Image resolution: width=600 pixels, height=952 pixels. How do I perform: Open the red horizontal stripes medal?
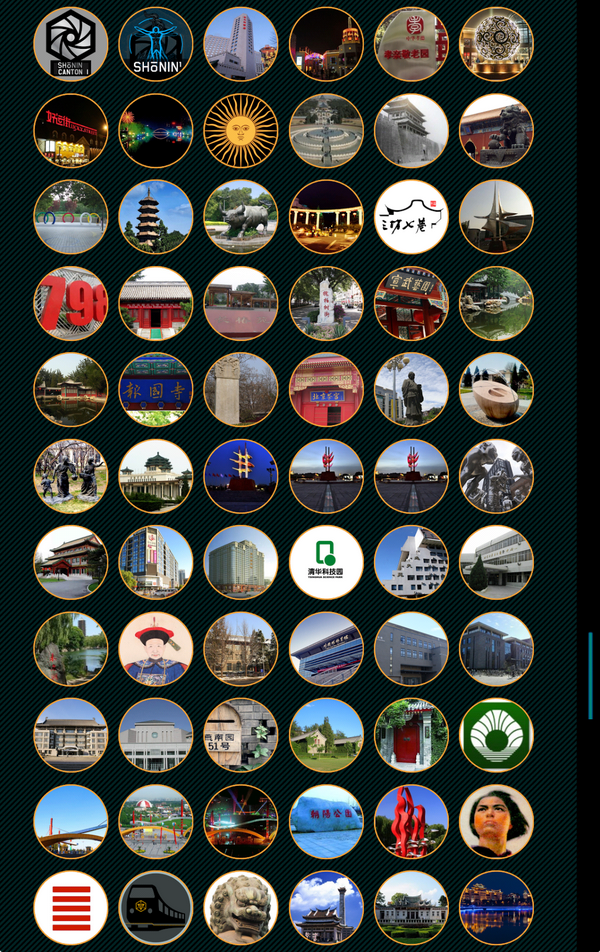coord(71,908)
